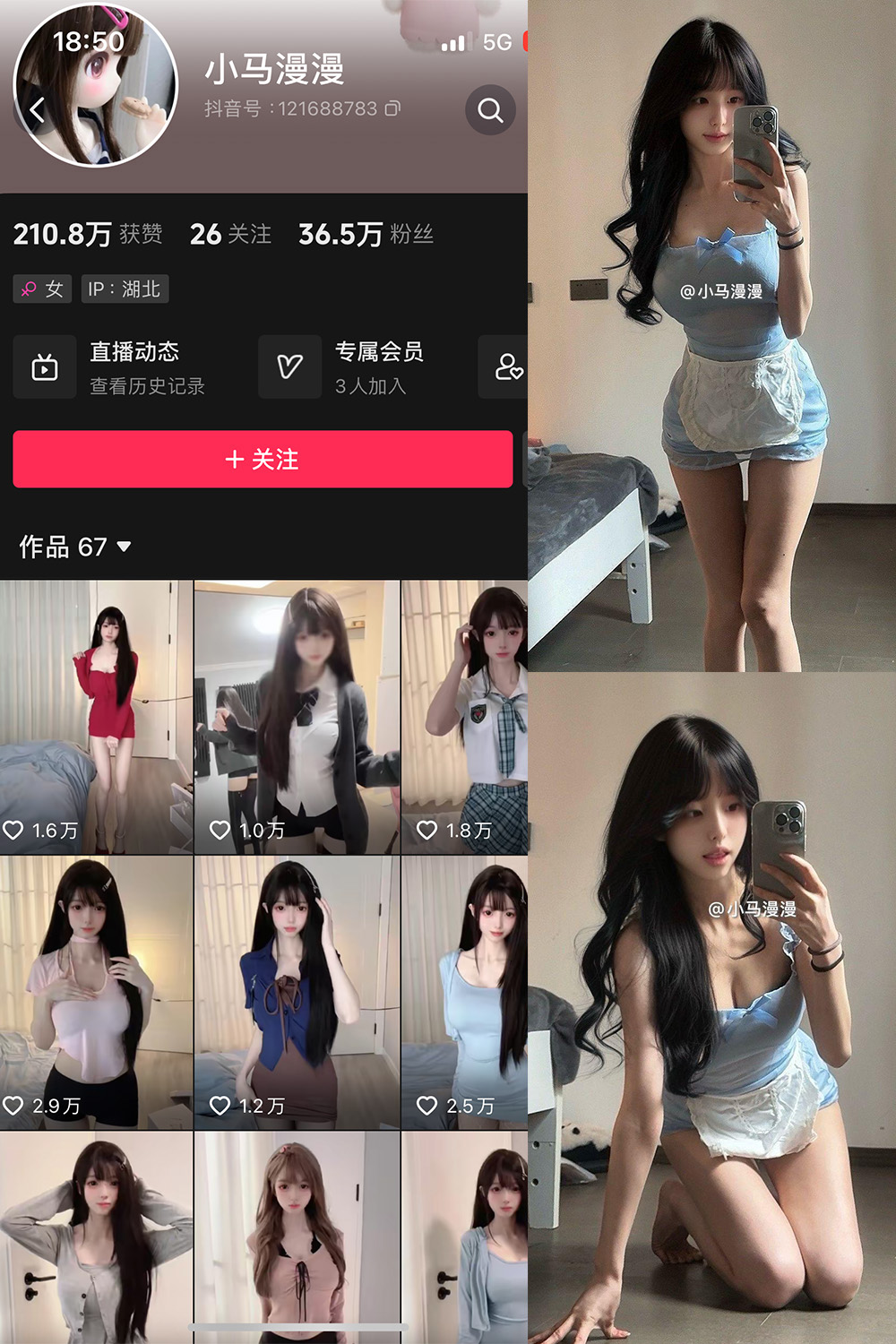Open the 36.5万 粉丝 follower list
This screenshot has width=896, height=1344.
click(x=366, y=235)
